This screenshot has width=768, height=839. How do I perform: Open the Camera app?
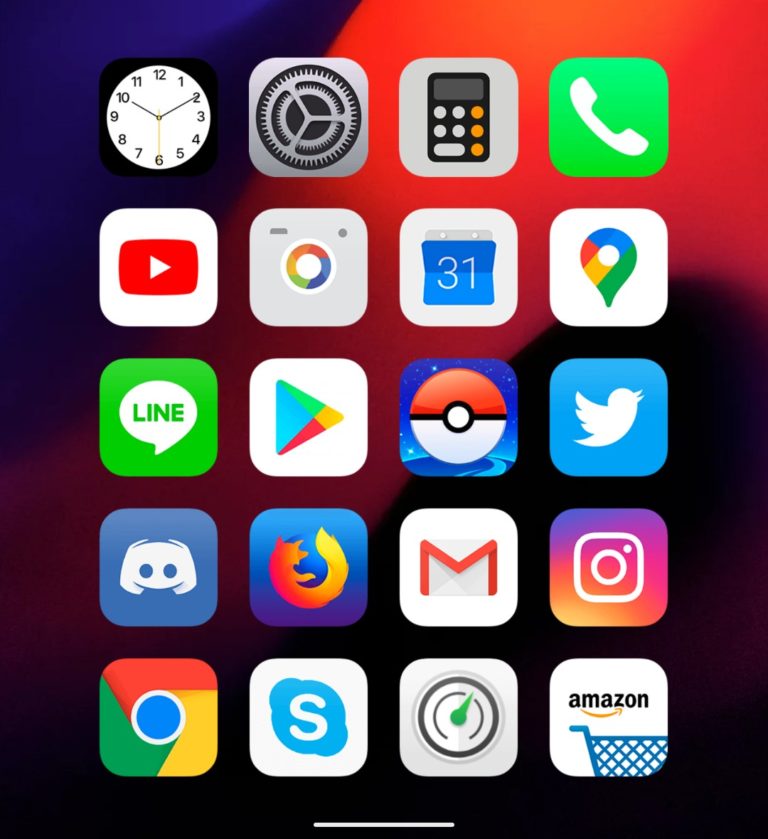(x=308, y=267)
